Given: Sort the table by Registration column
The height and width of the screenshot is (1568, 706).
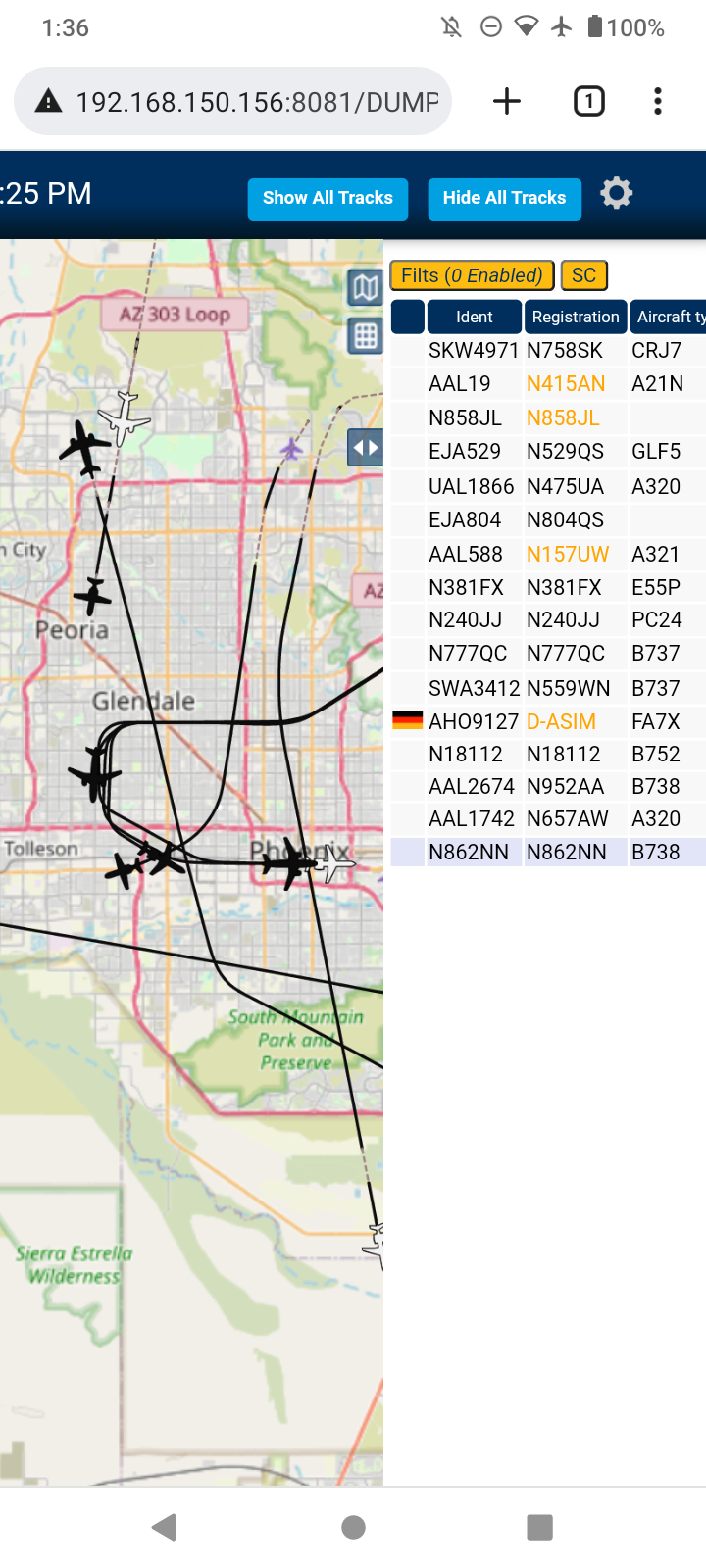Looking at the screenshot, I should (x=576, y=317).
